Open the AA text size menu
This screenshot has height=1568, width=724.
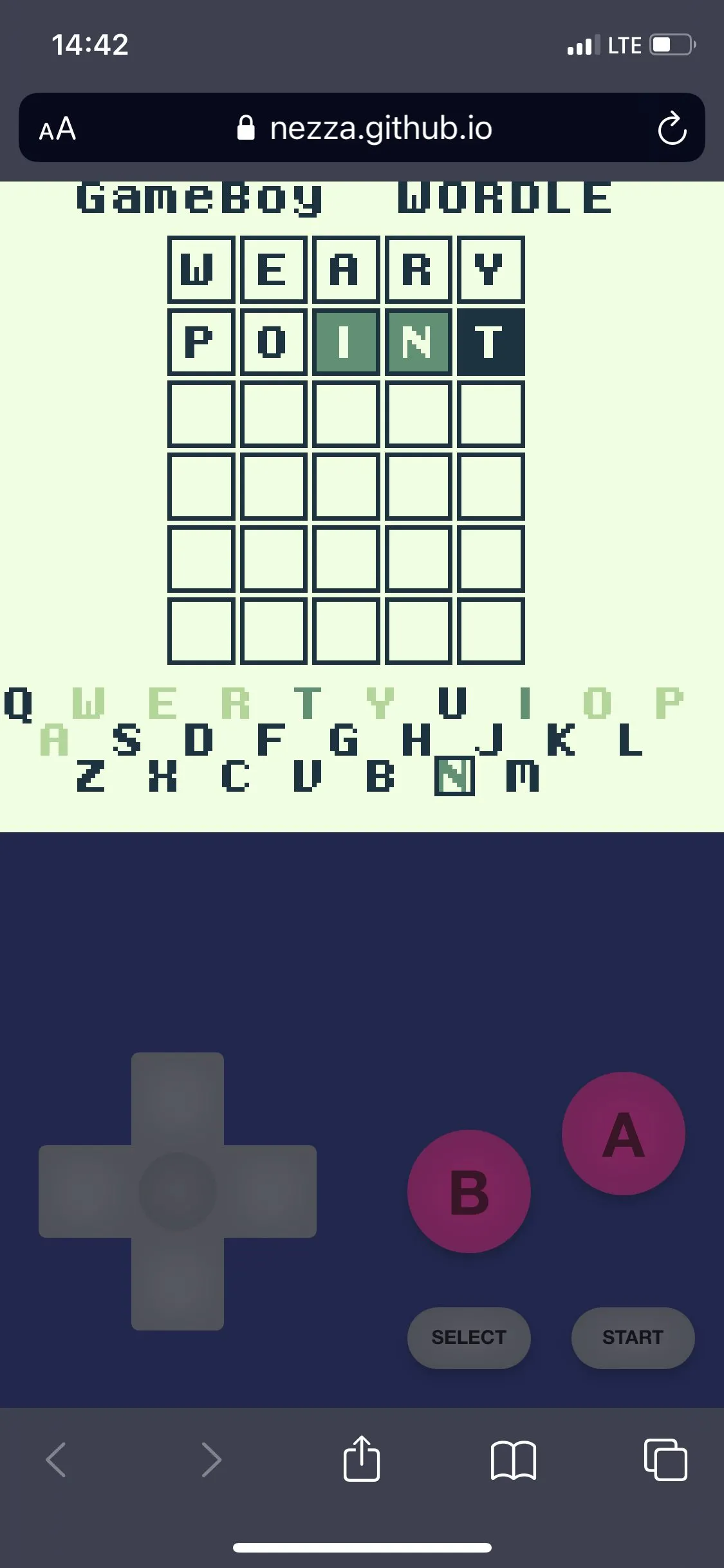(58, 129)
